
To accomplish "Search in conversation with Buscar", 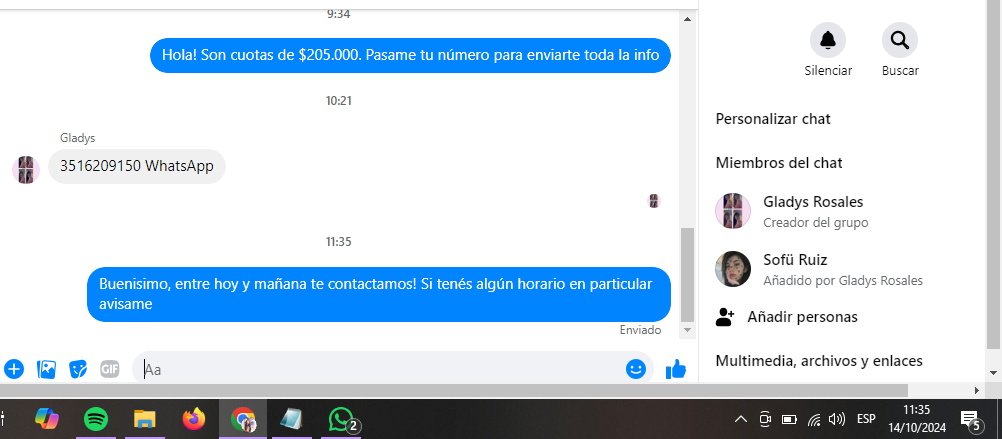I will pyautogui.click(x=899, y=41).
